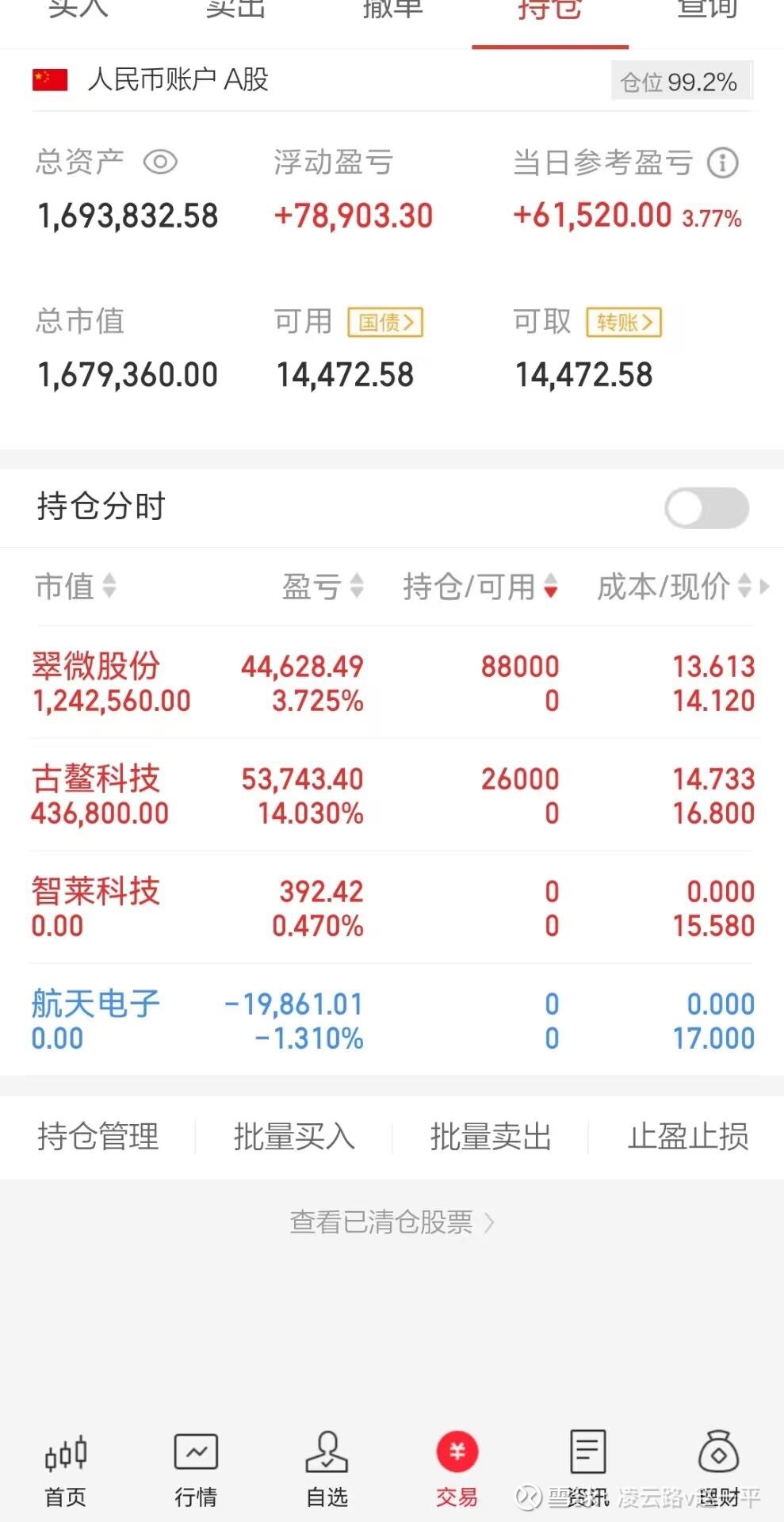784x1522 pixels.
Task: Enable the 持仓分时 switch
Action: 706,508
